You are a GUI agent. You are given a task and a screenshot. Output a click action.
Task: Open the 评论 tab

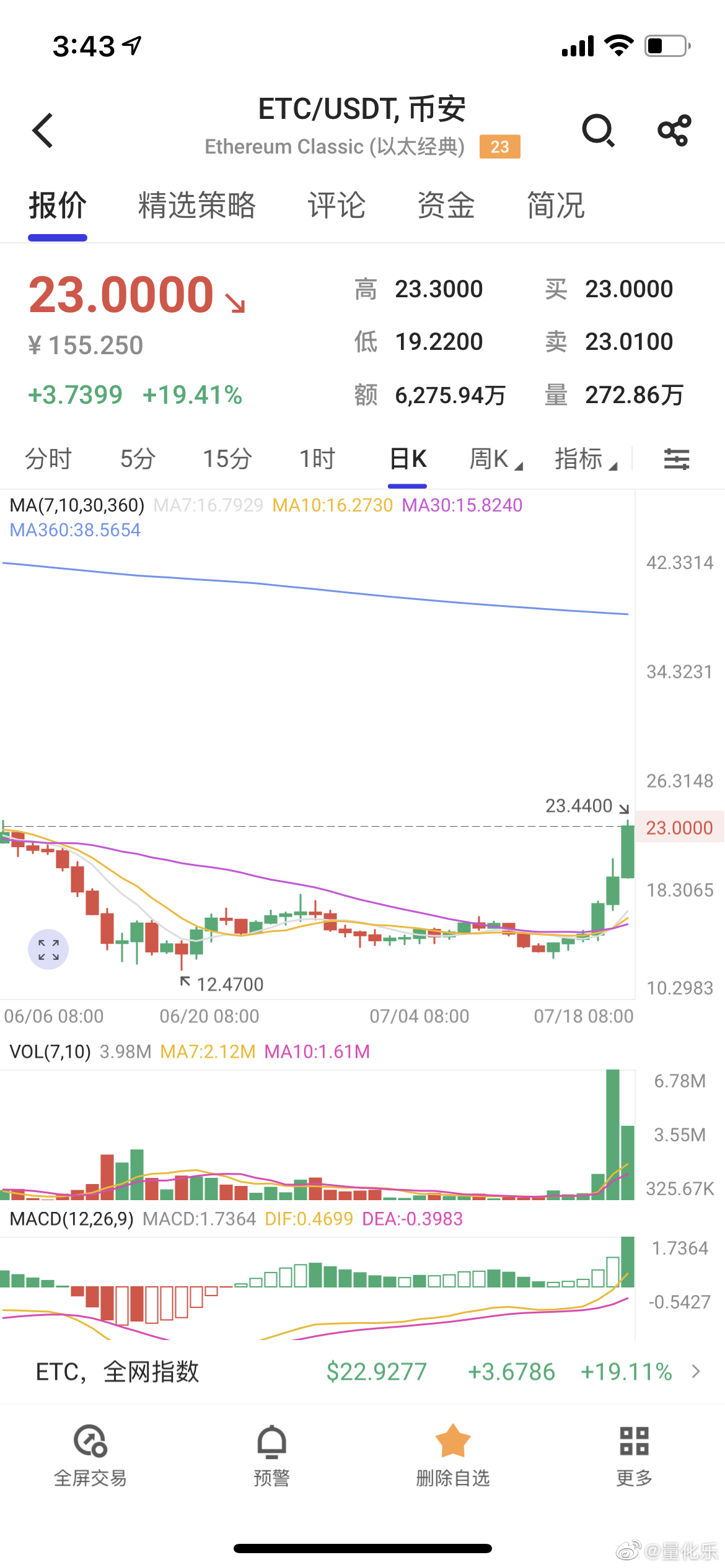pyautogui.click(x=337, y=205)
